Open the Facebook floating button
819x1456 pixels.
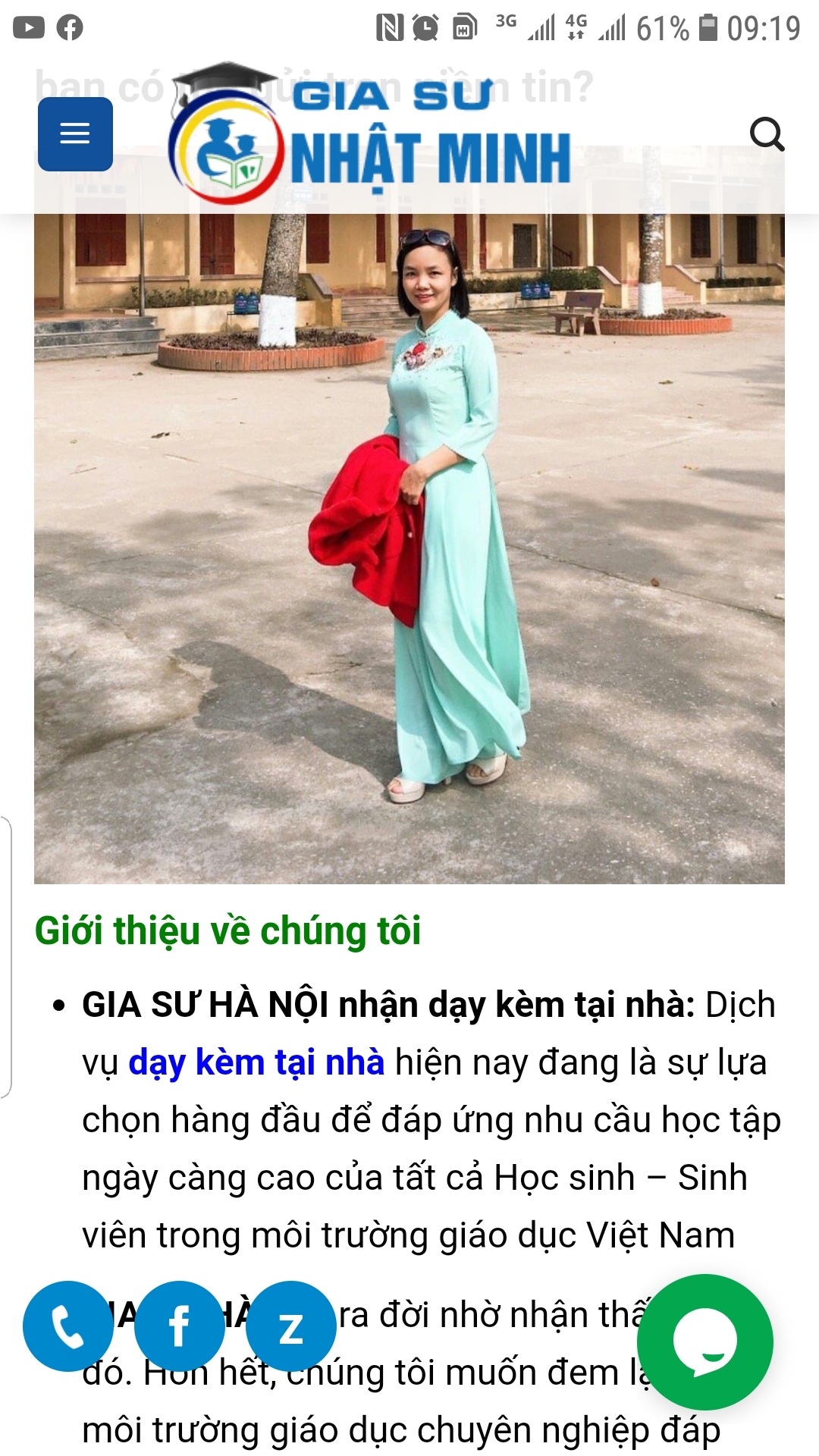click(179, 1326)
